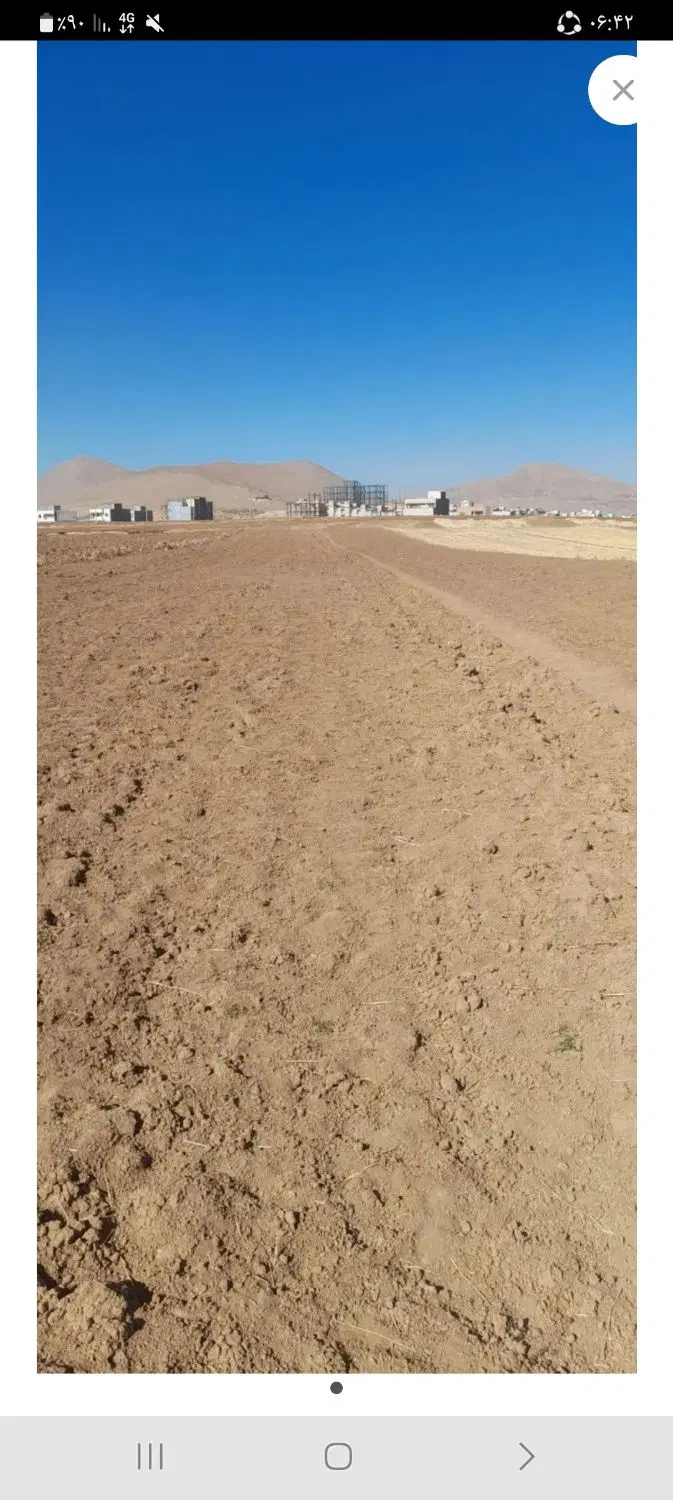The image size is (673, 1500).
Task: Tap the system back arrow
Action: pyautogui.click(x=526, y=1456)
